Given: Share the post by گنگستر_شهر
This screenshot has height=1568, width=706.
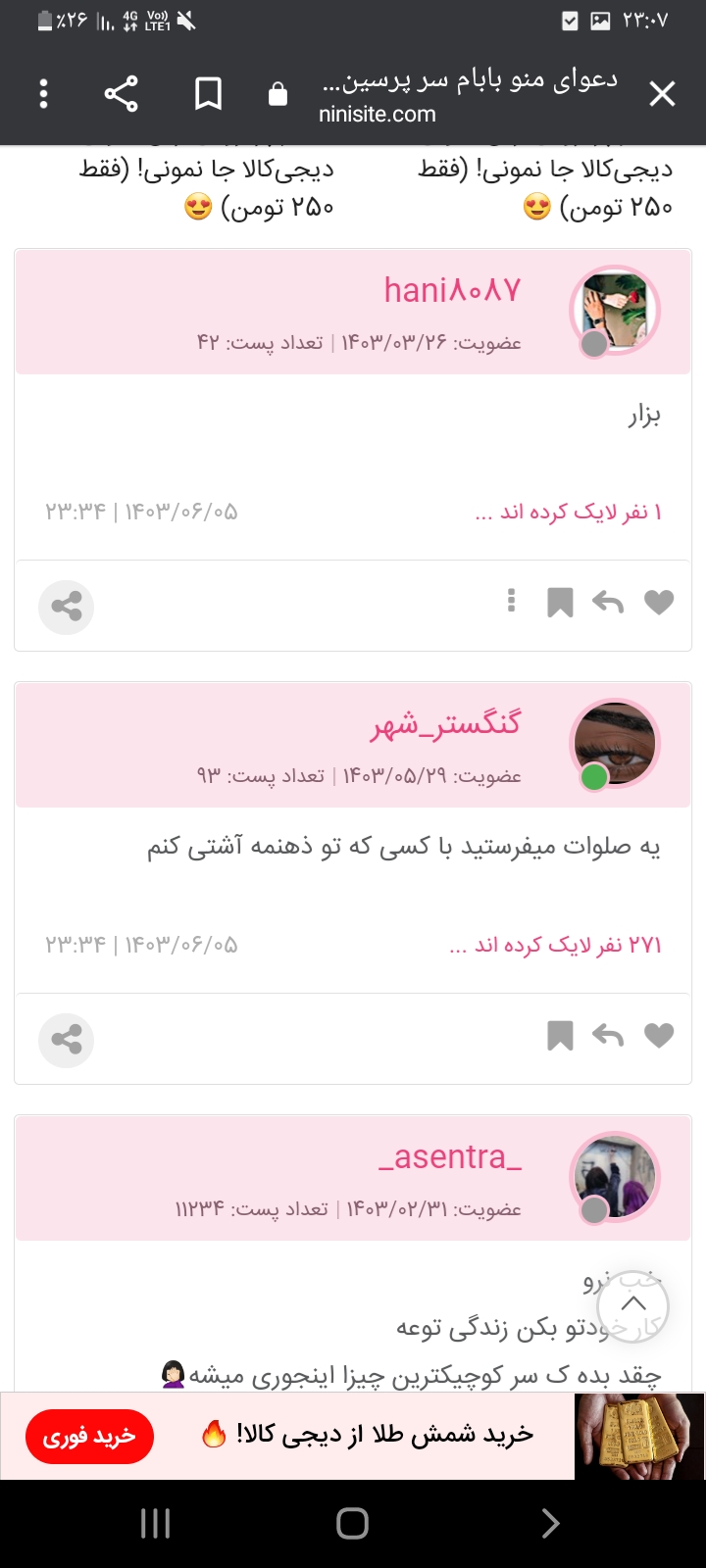Looking at the screenshot, I should pyautogui.click(x=67, y=1040).
